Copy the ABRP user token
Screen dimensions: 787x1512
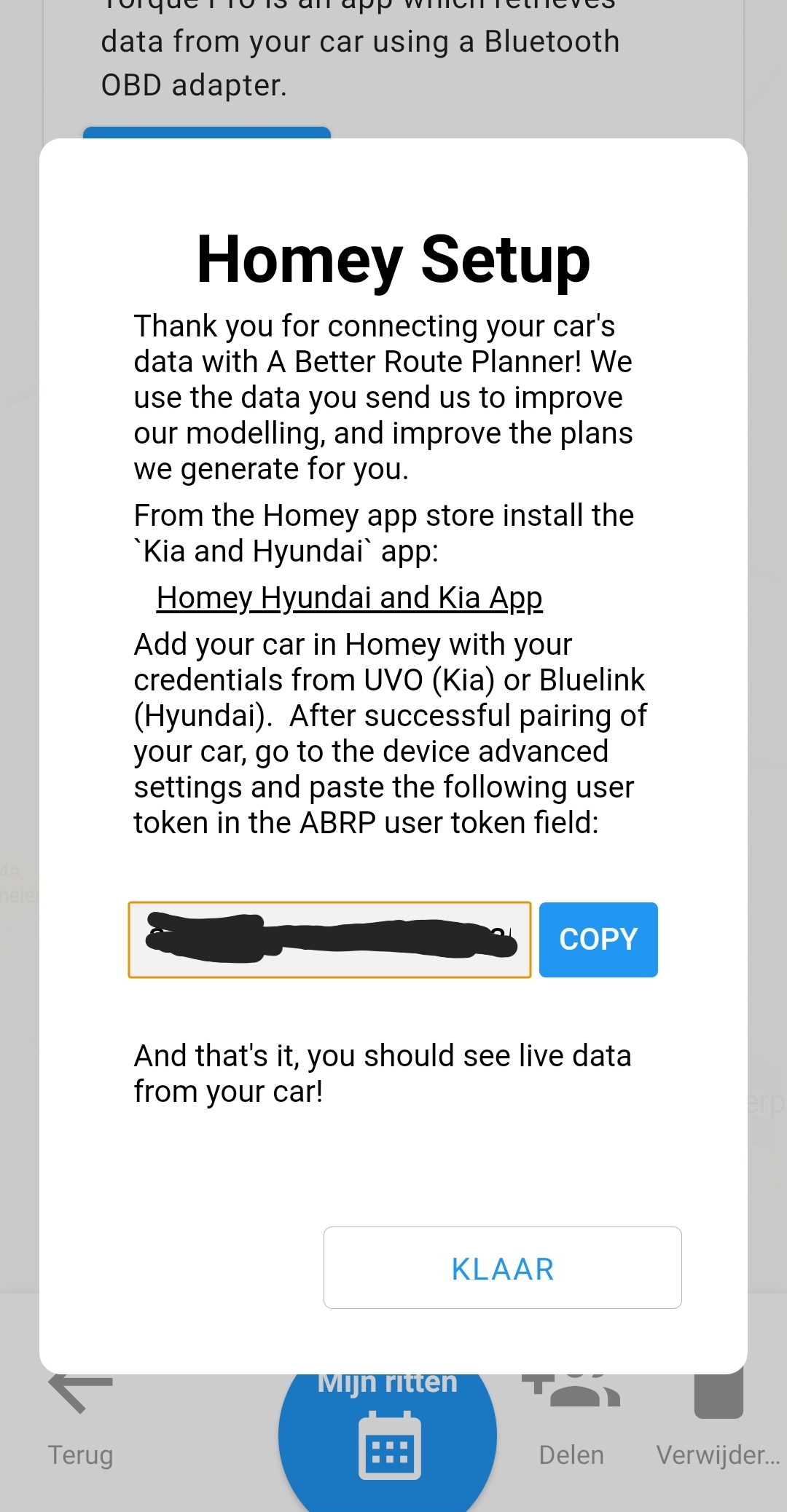tap(598, 940)
